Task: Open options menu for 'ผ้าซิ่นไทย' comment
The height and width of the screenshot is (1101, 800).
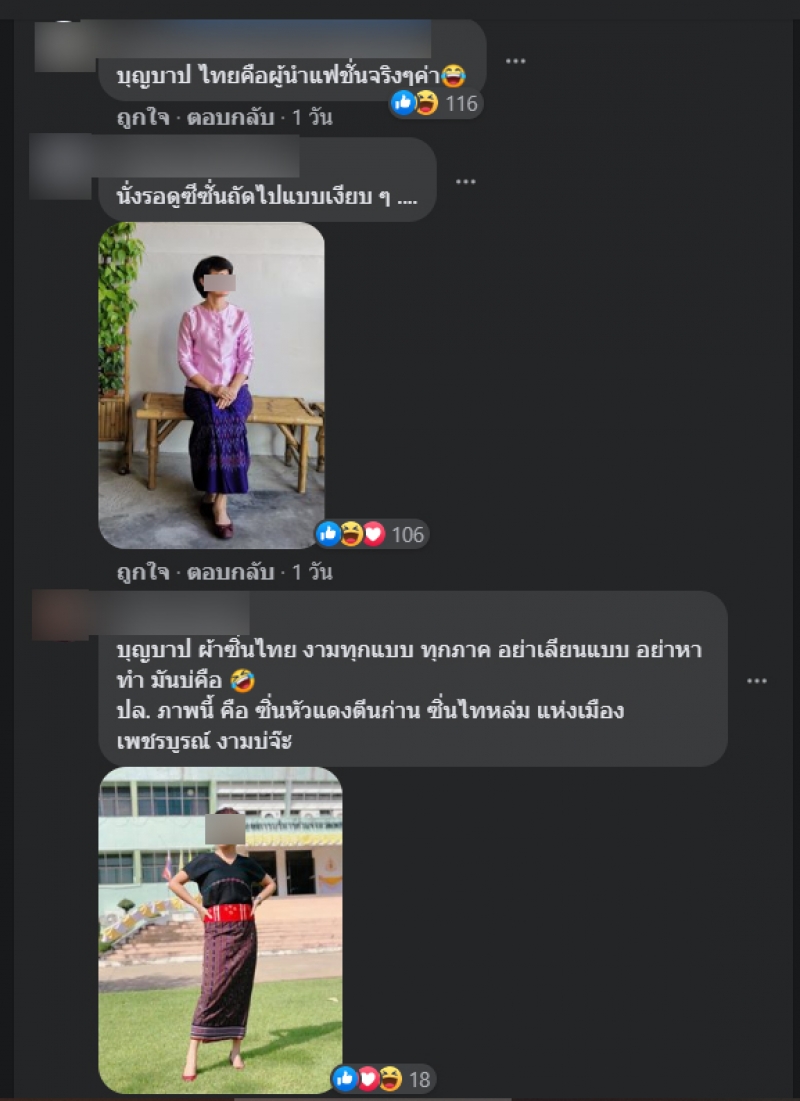Action: tap(757, 680)
